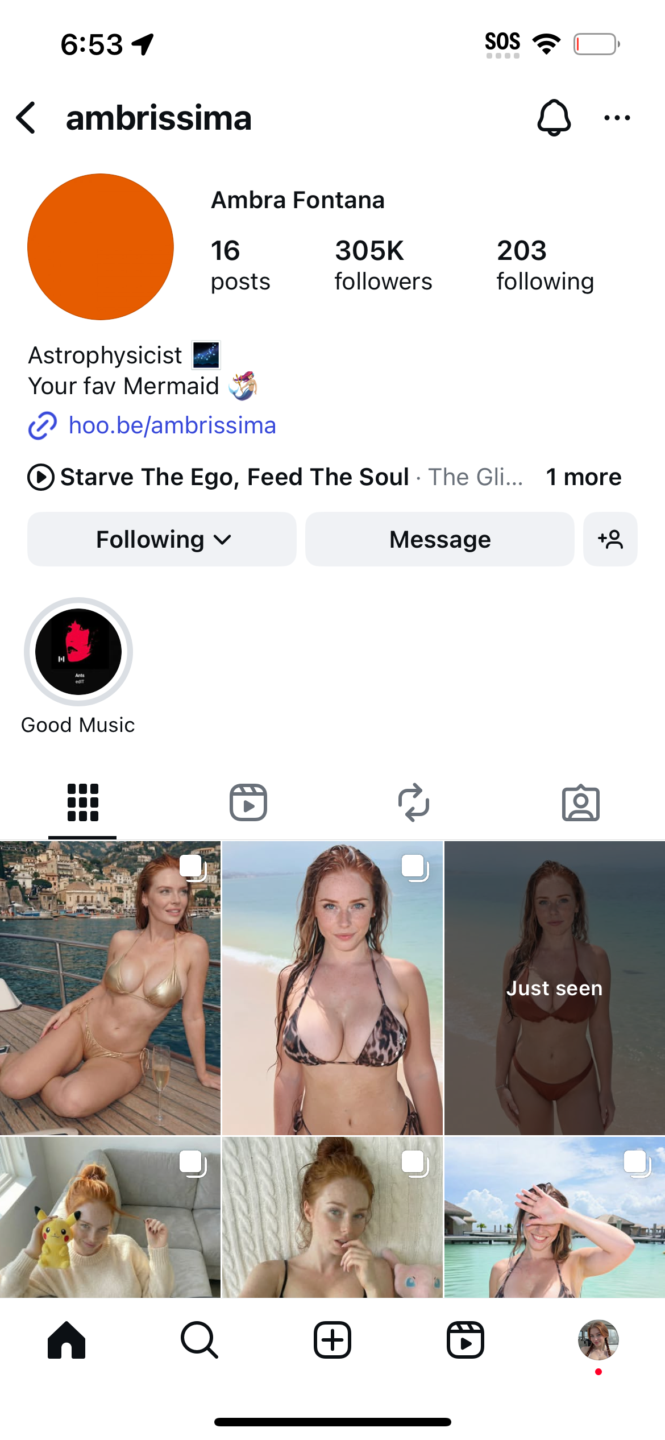Open the hoo.be/ambrissima link
Image resolution: width=665 pixels, height=1440 pixels.
tap(171, 426)
